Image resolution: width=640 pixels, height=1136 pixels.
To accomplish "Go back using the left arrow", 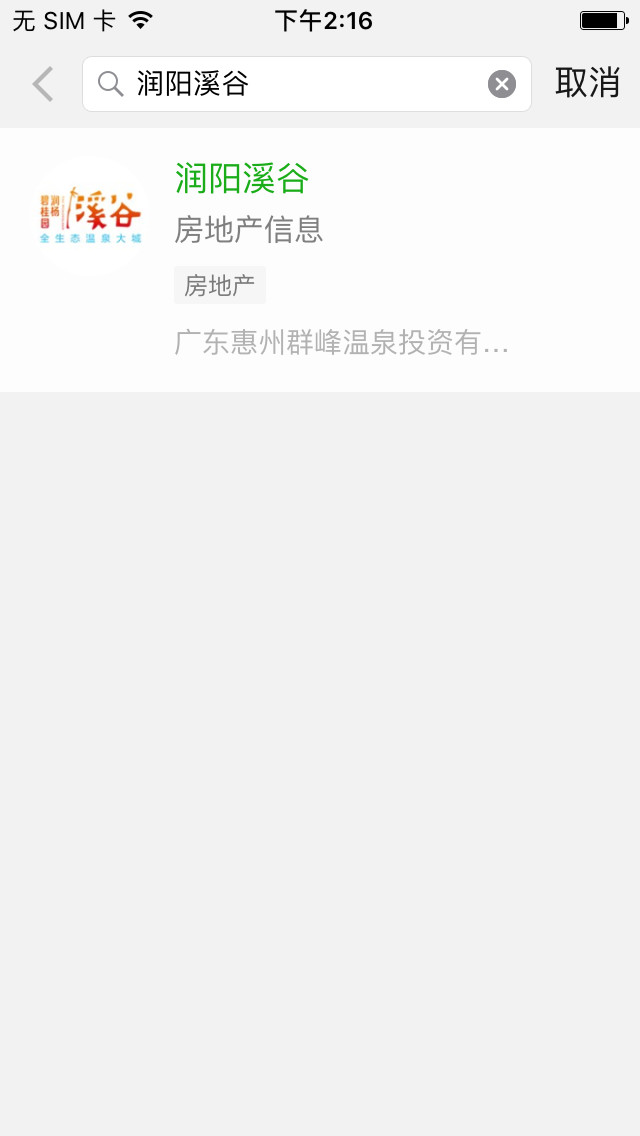I will [x=43, y=84].
